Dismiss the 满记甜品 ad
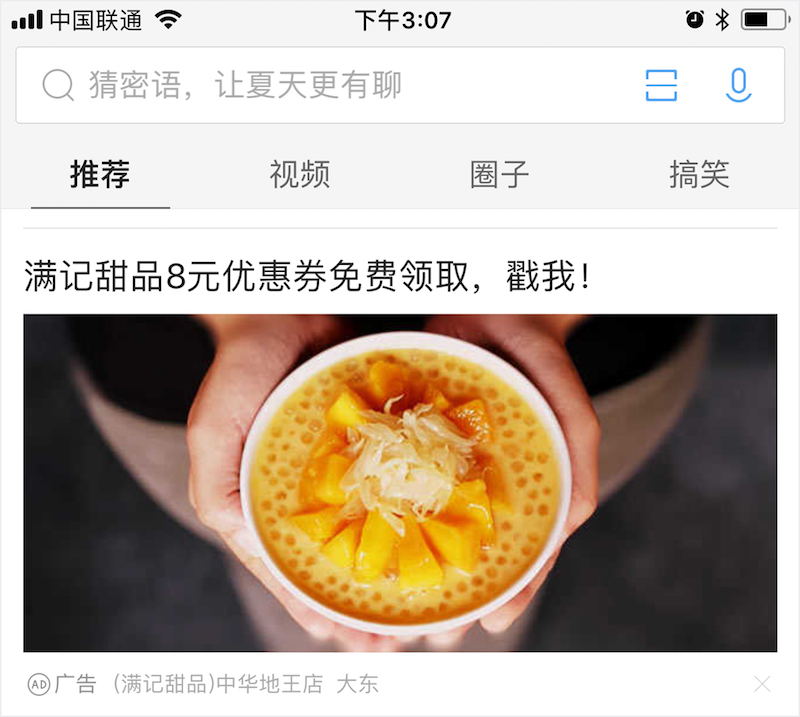The image size is (800, 717). point(762,684)
